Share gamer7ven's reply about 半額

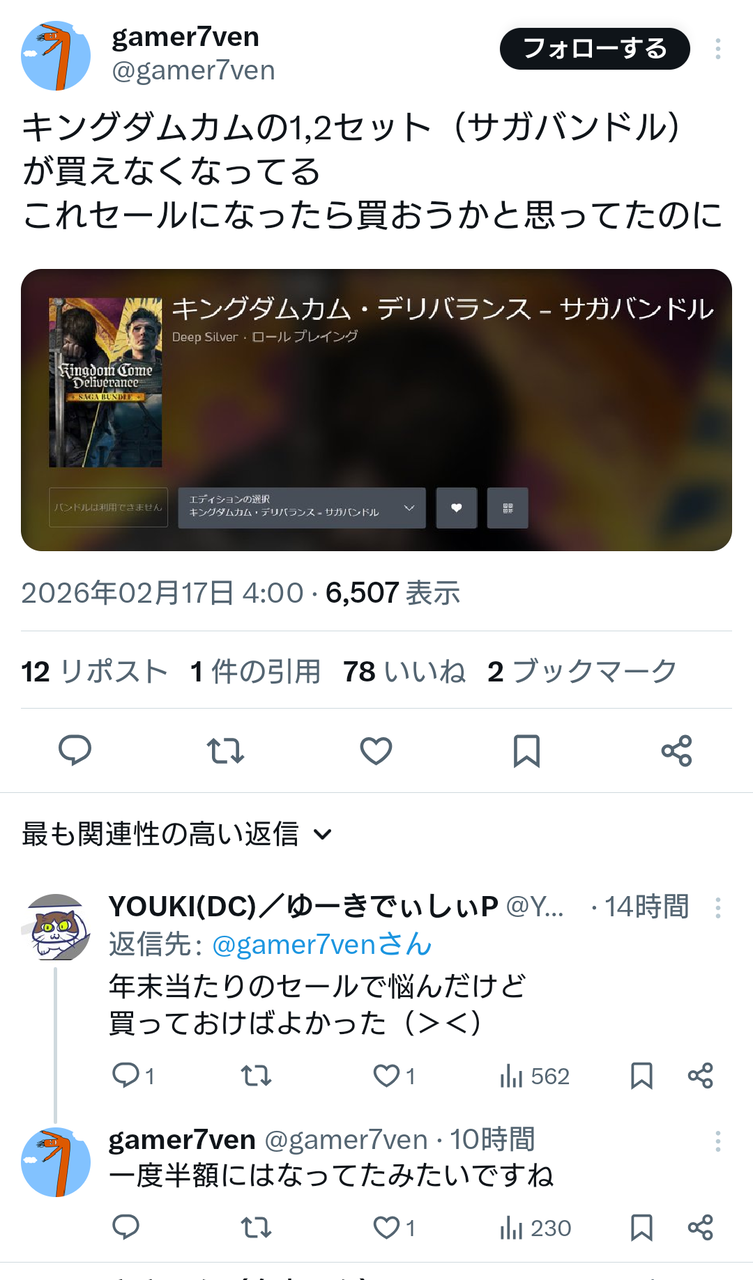pyautogui.click(x=701, y=1228)
